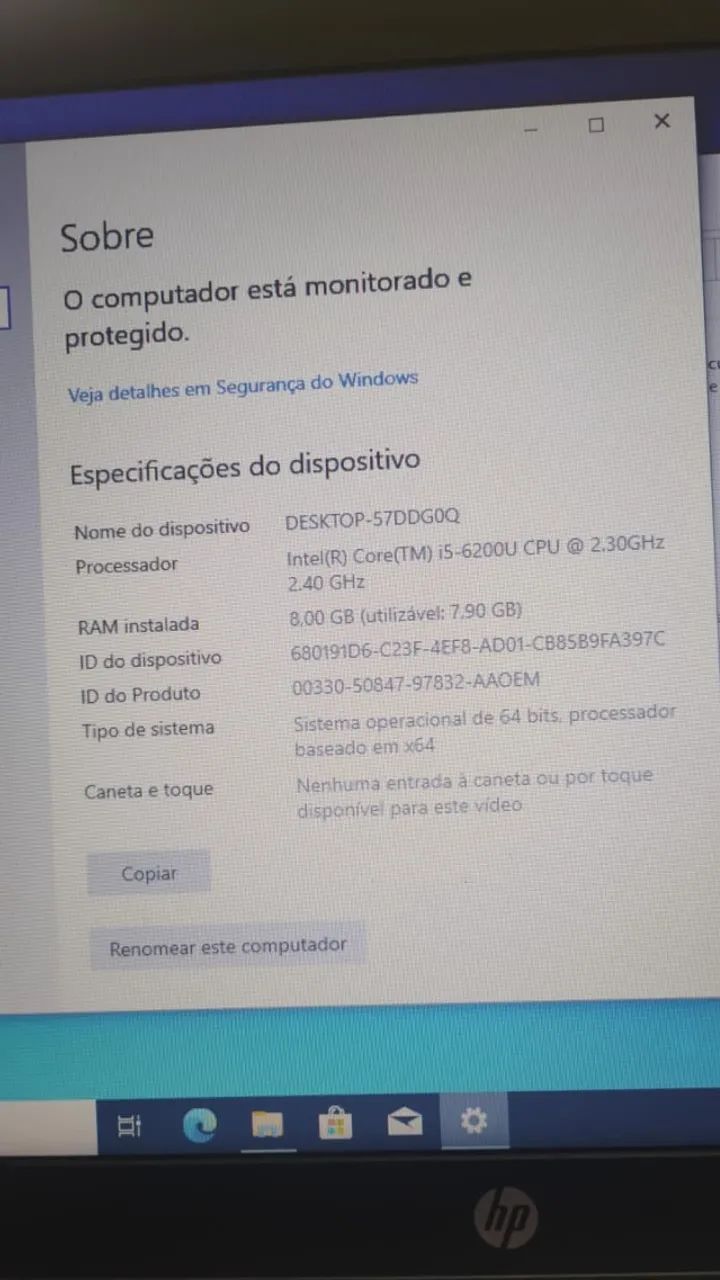Click the Sobre page heading
The height and width of the screenshot is (1280, 720).
click(107, 237)
